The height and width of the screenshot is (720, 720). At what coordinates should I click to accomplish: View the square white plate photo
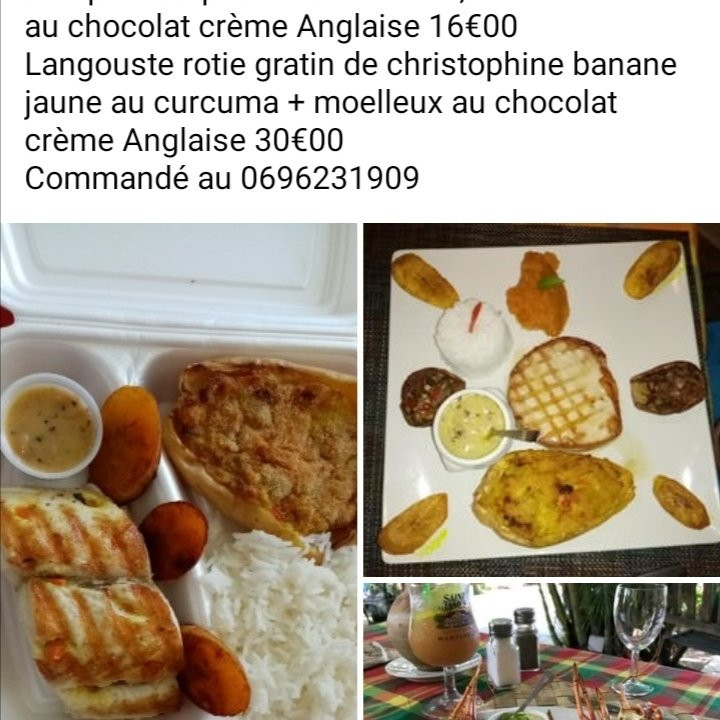click(541, 398)
